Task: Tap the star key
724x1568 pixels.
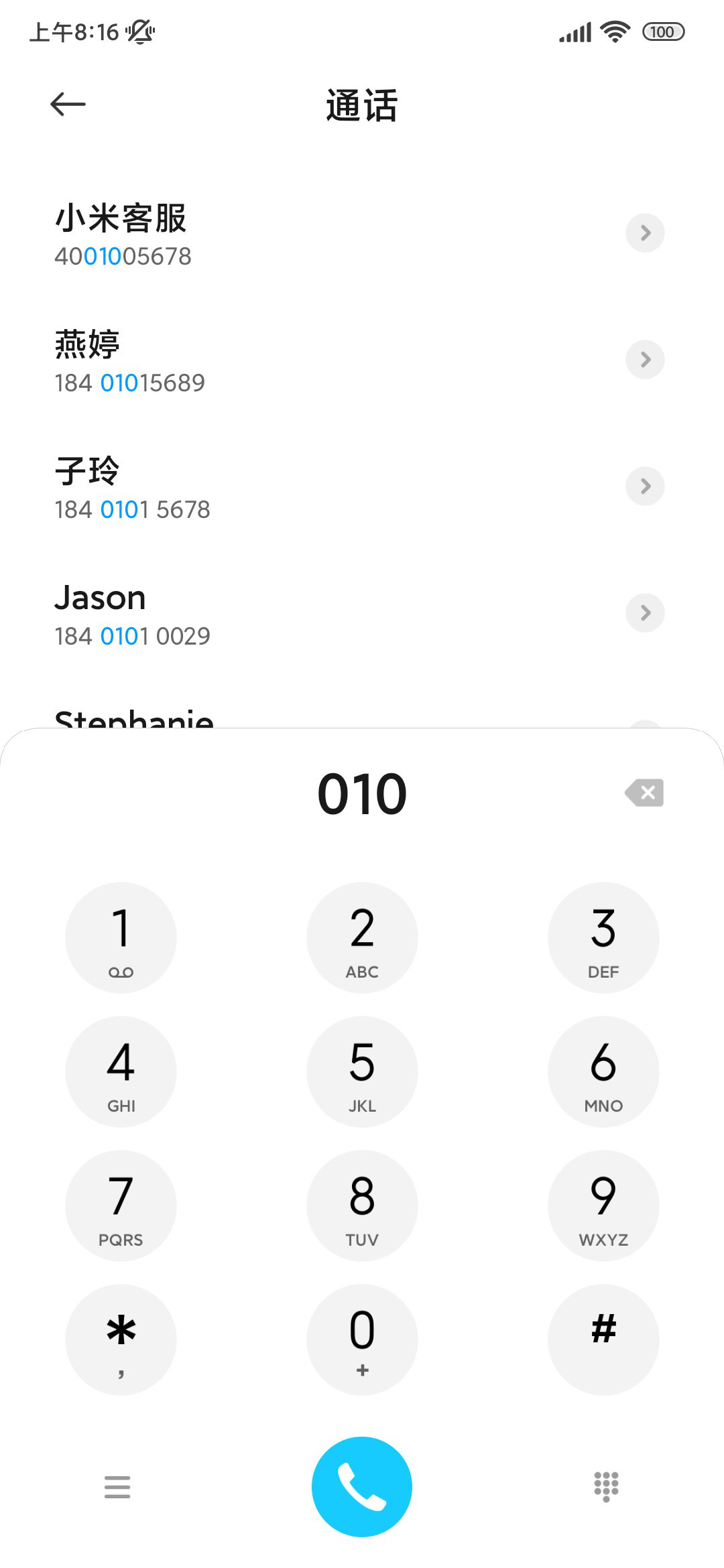Action: pos(121,1340)
